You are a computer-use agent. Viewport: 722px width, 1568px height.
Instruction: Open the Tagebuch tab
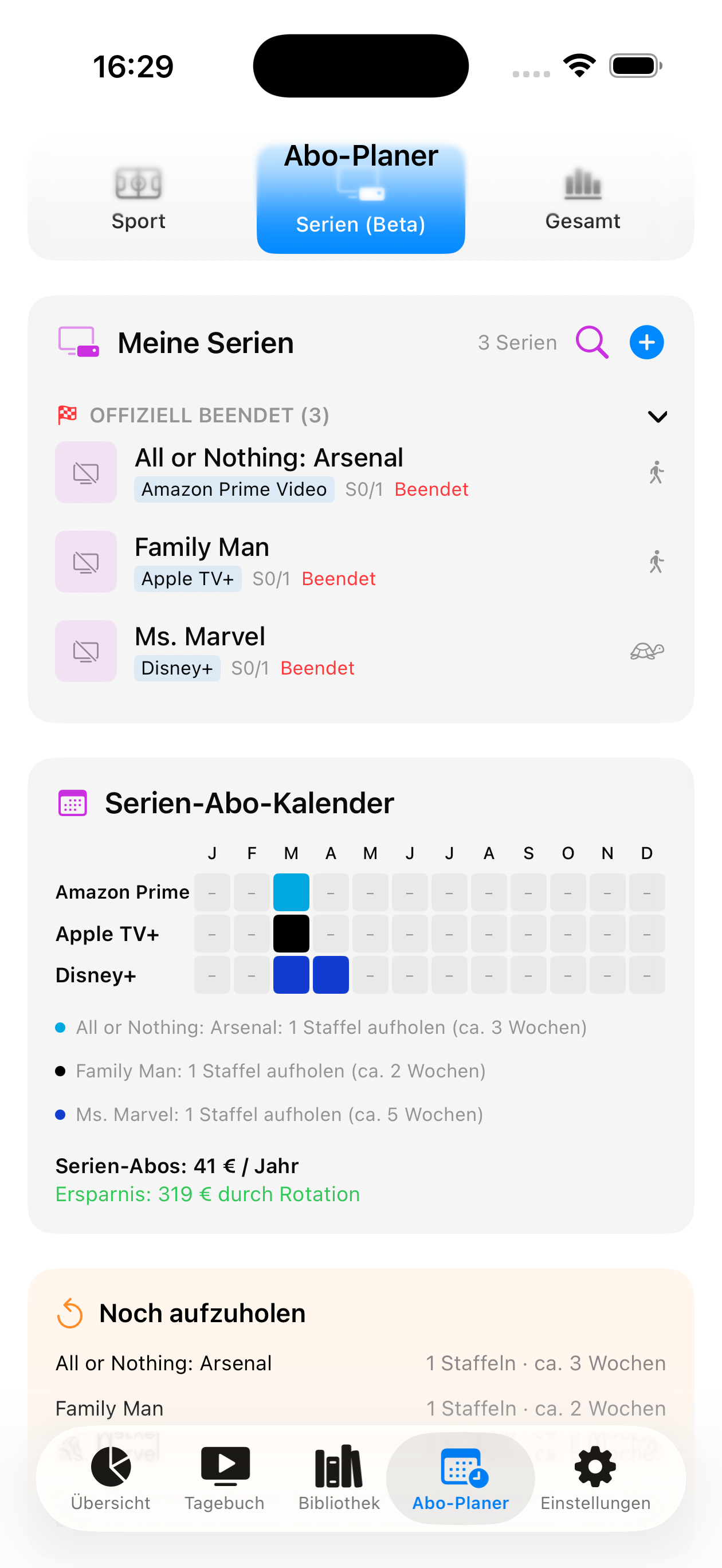225,1478
